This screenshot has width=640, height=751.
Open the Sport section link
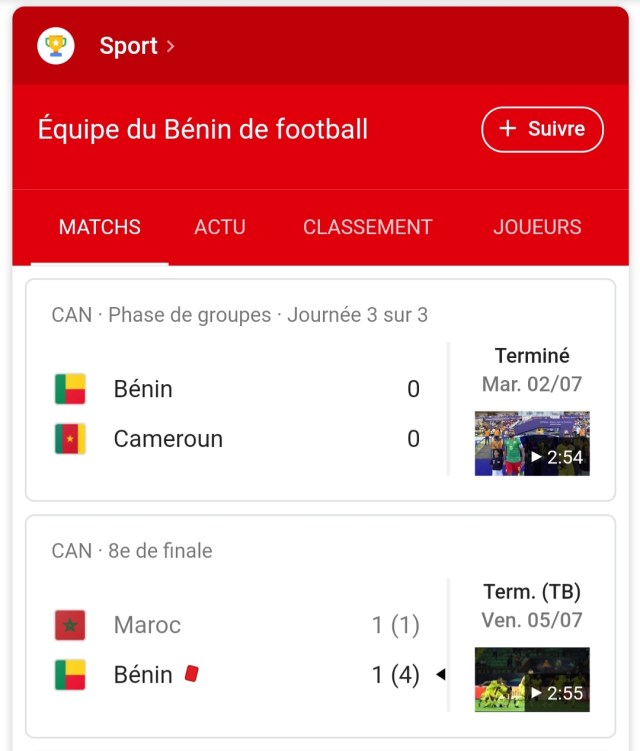pos(128,46)
